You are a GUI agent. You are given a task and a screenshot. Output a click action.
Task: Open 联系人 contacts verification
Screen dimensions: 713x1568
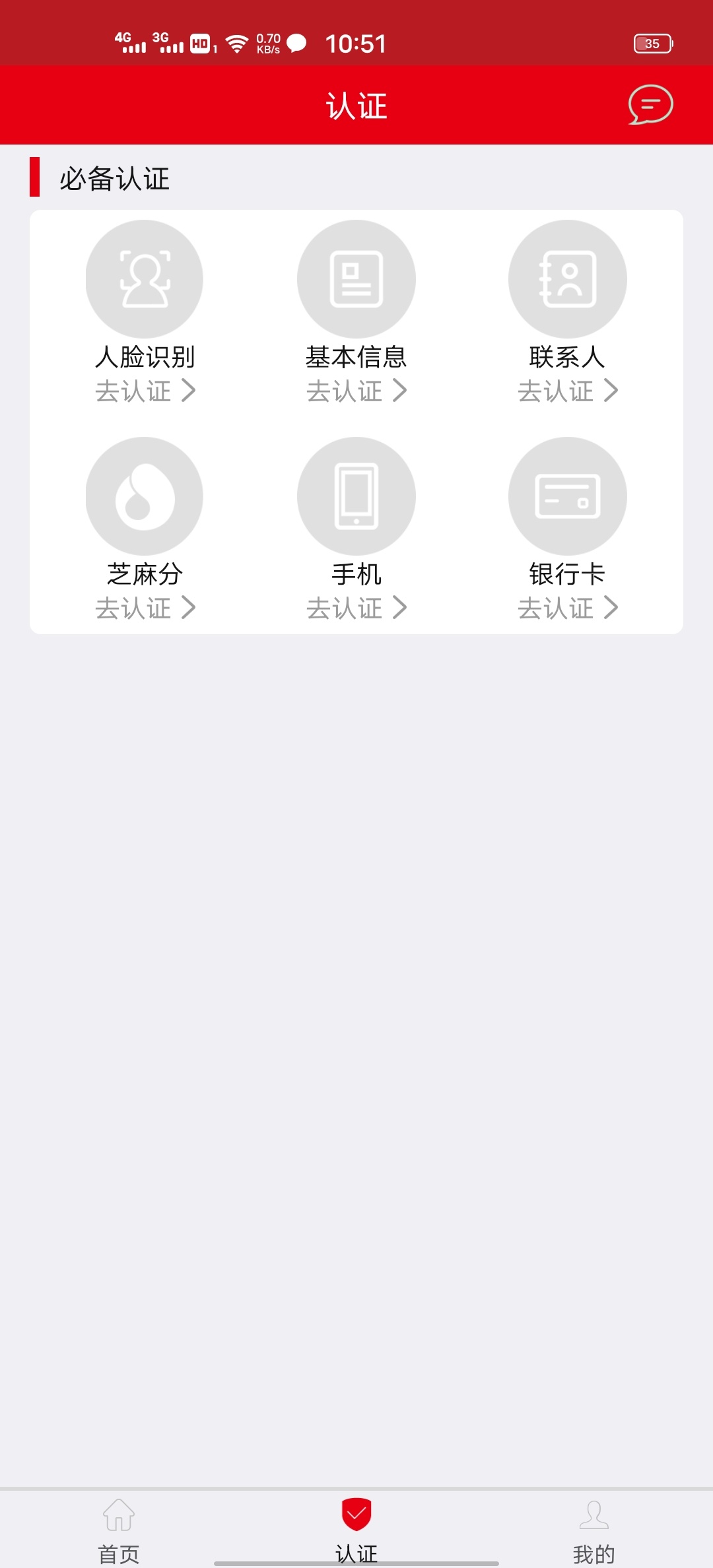(x=568, y=311)
